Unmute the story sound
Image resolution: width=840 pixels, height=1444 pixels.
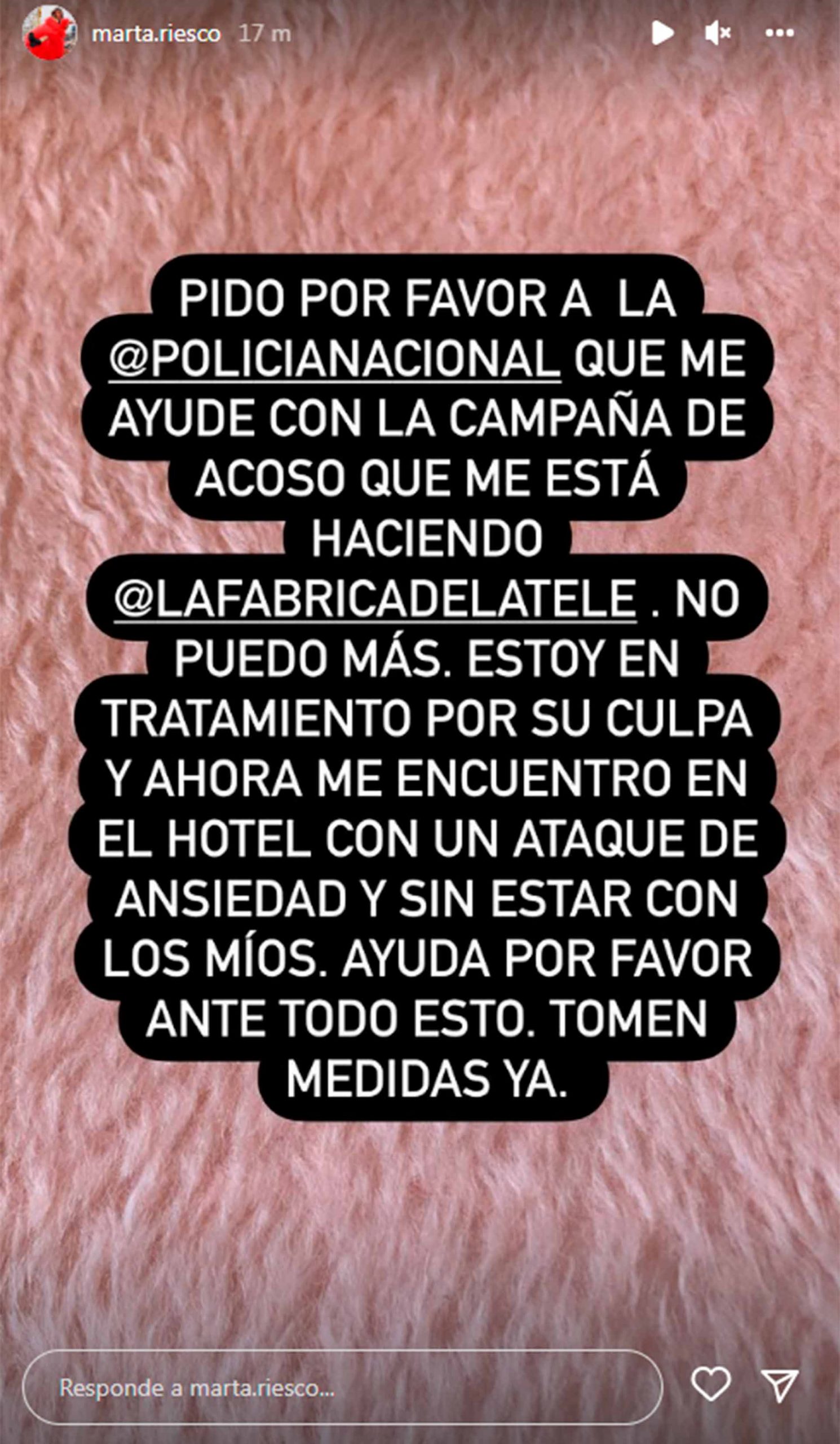click(x=718, y=33)
